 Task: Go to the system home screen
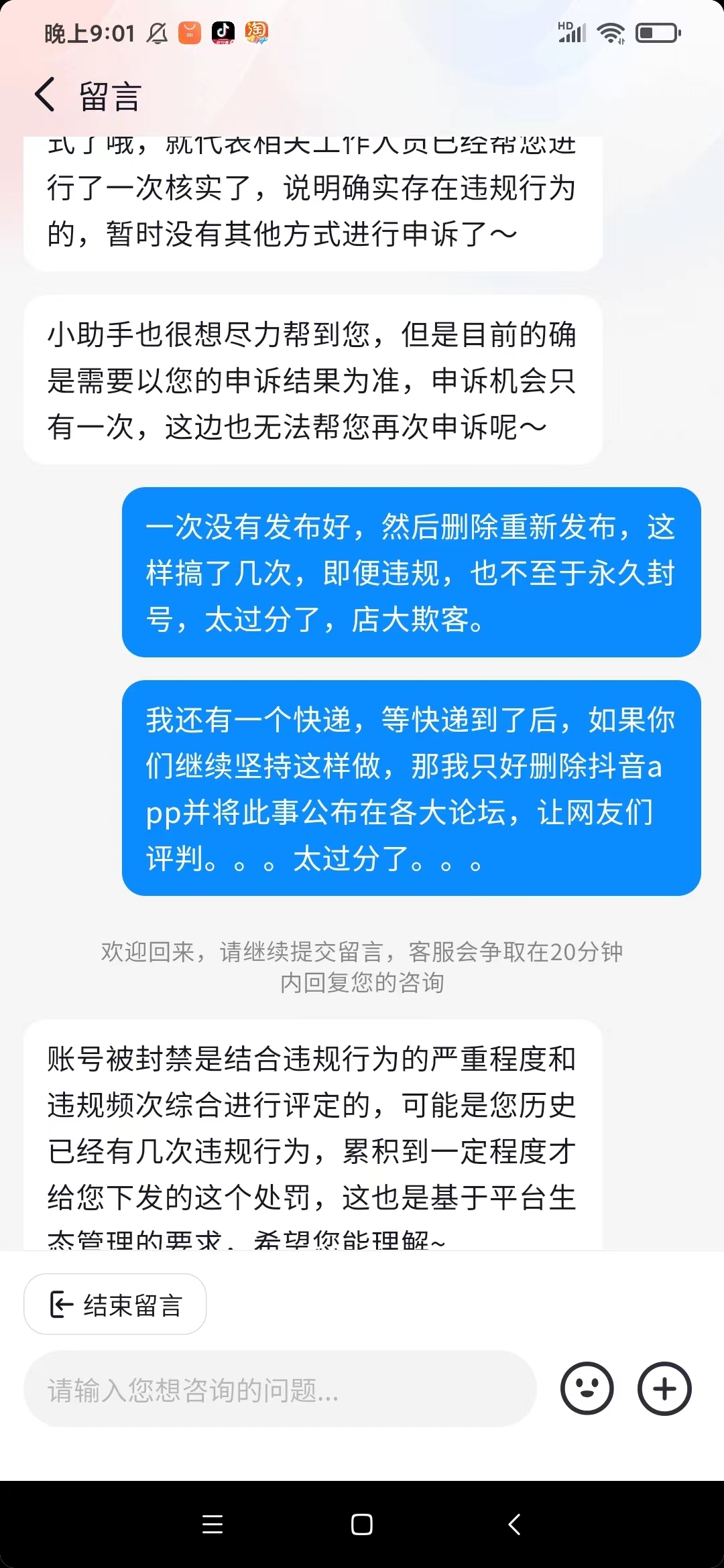pos(362,1524)
